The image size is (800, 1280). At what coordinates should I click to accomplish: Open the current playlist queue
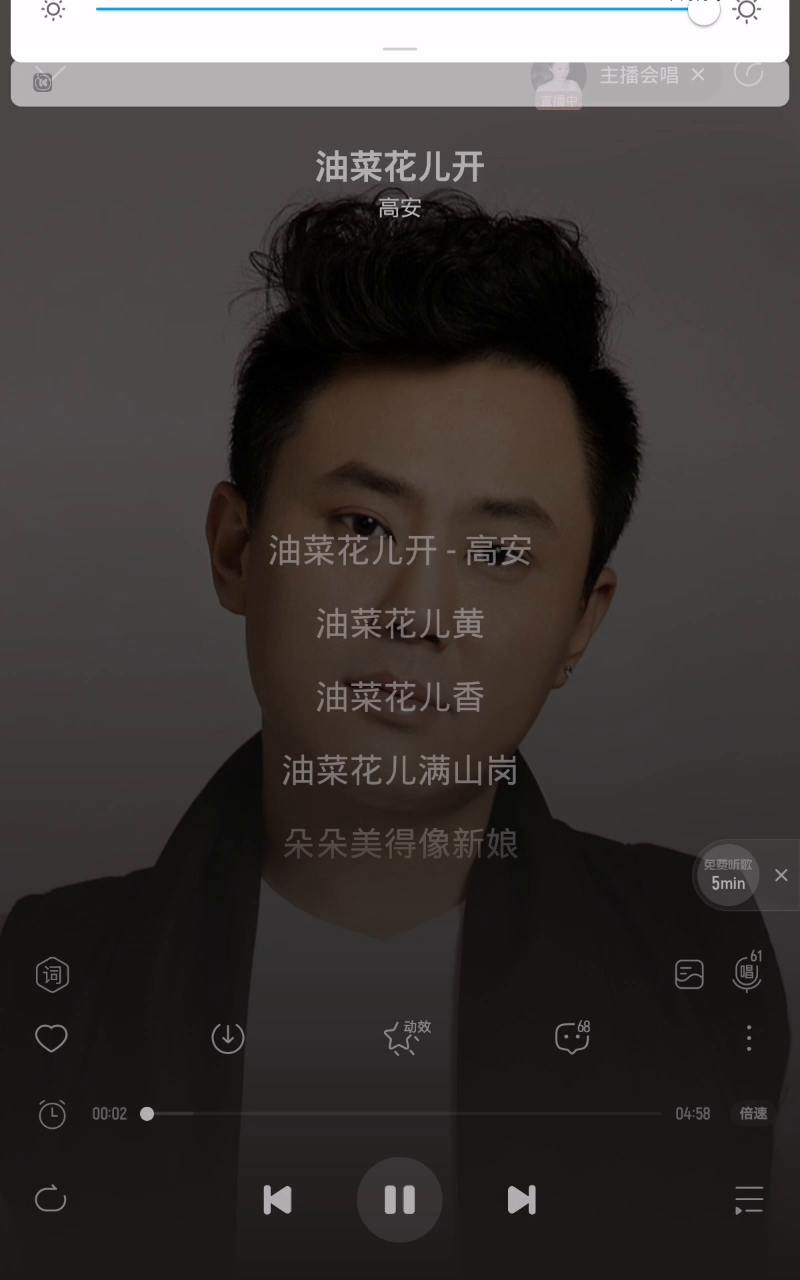click(x=748, y=1199)
